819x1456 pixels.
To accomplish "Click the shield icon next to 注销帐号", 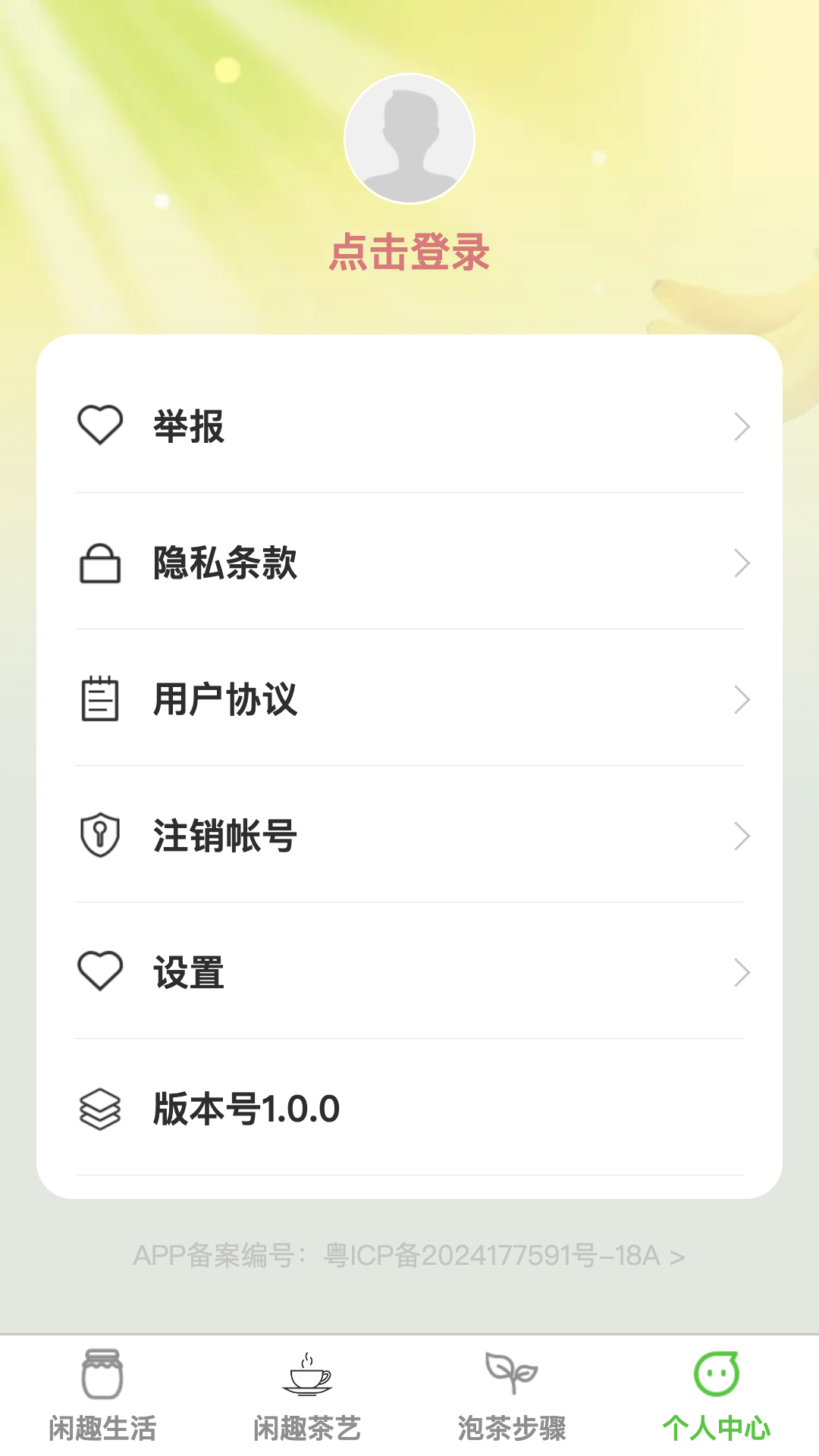I will [x=101, y=835].
